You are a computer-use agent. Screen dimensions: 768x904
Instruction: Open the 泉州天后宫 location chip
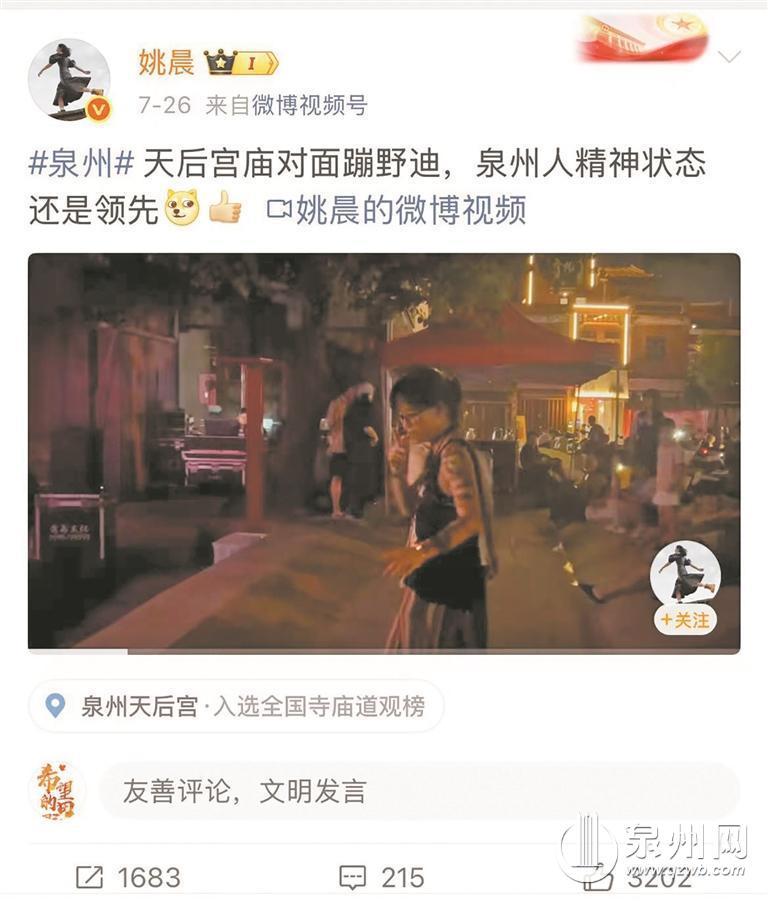236,706
